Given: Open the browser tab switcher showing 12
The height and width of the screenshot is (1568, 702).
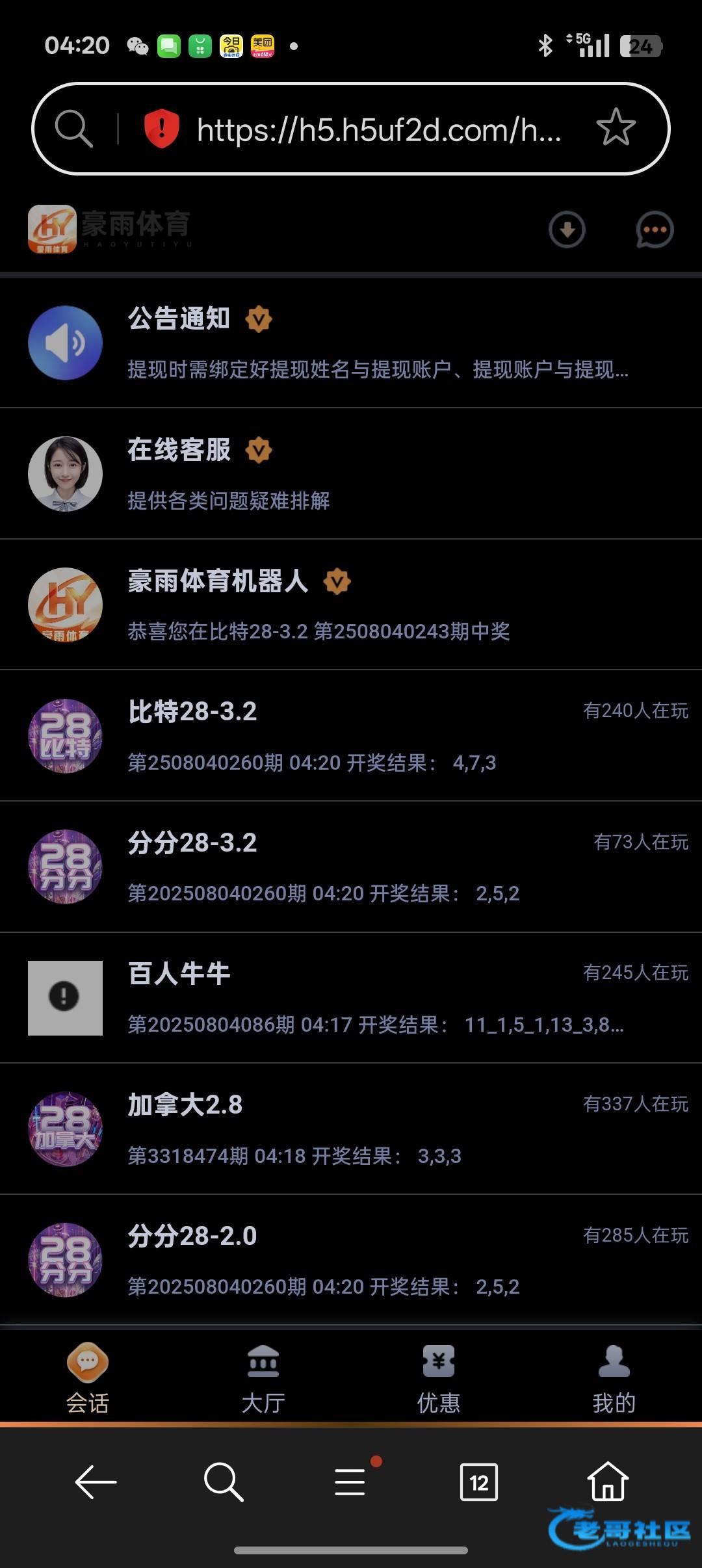Looking at the screenshot, I should pyautogui.click(x=478, y=1482).
